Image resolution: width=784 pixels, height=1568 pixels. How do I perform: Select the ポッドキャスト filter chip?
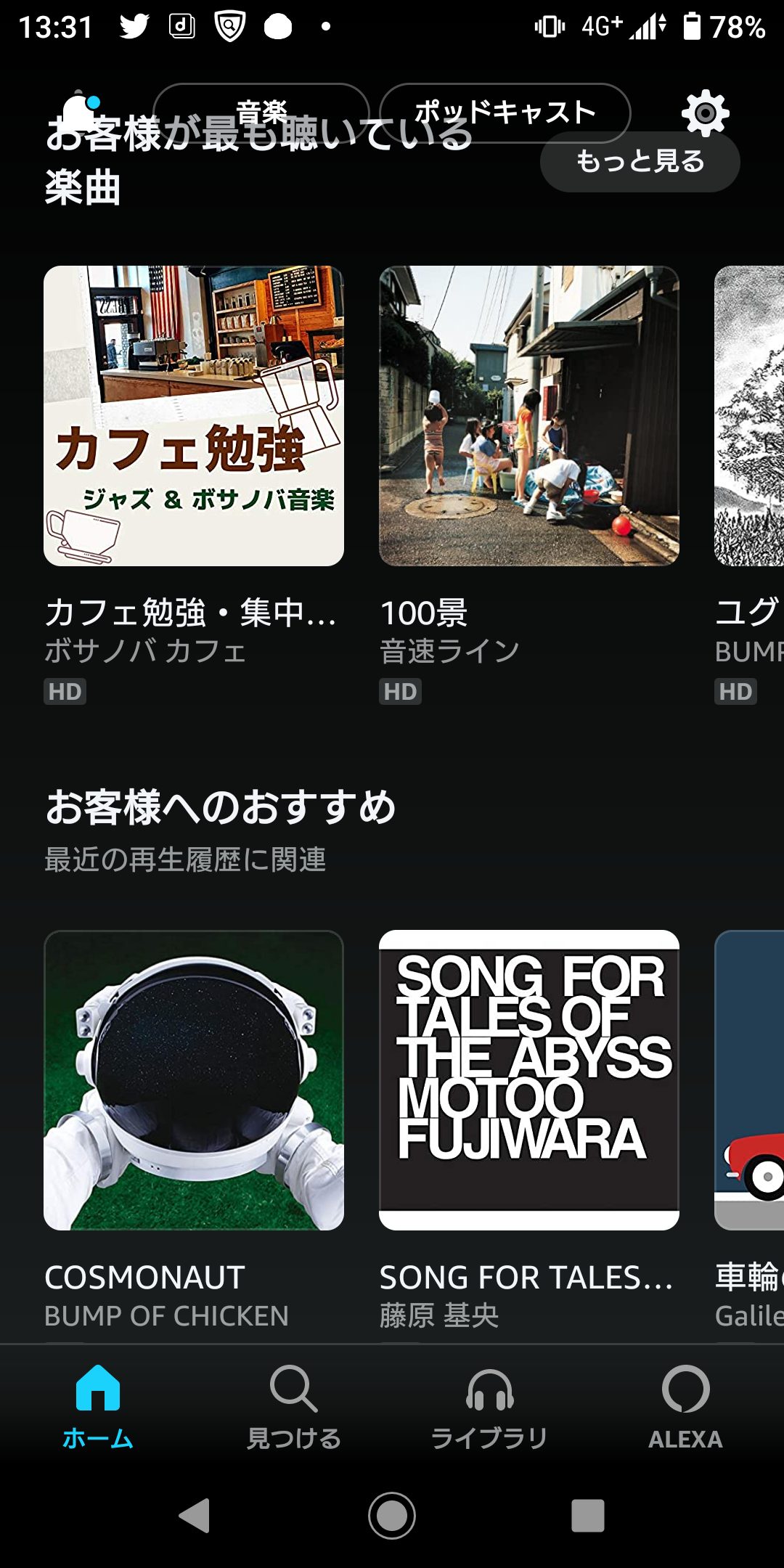click(505, 113)
